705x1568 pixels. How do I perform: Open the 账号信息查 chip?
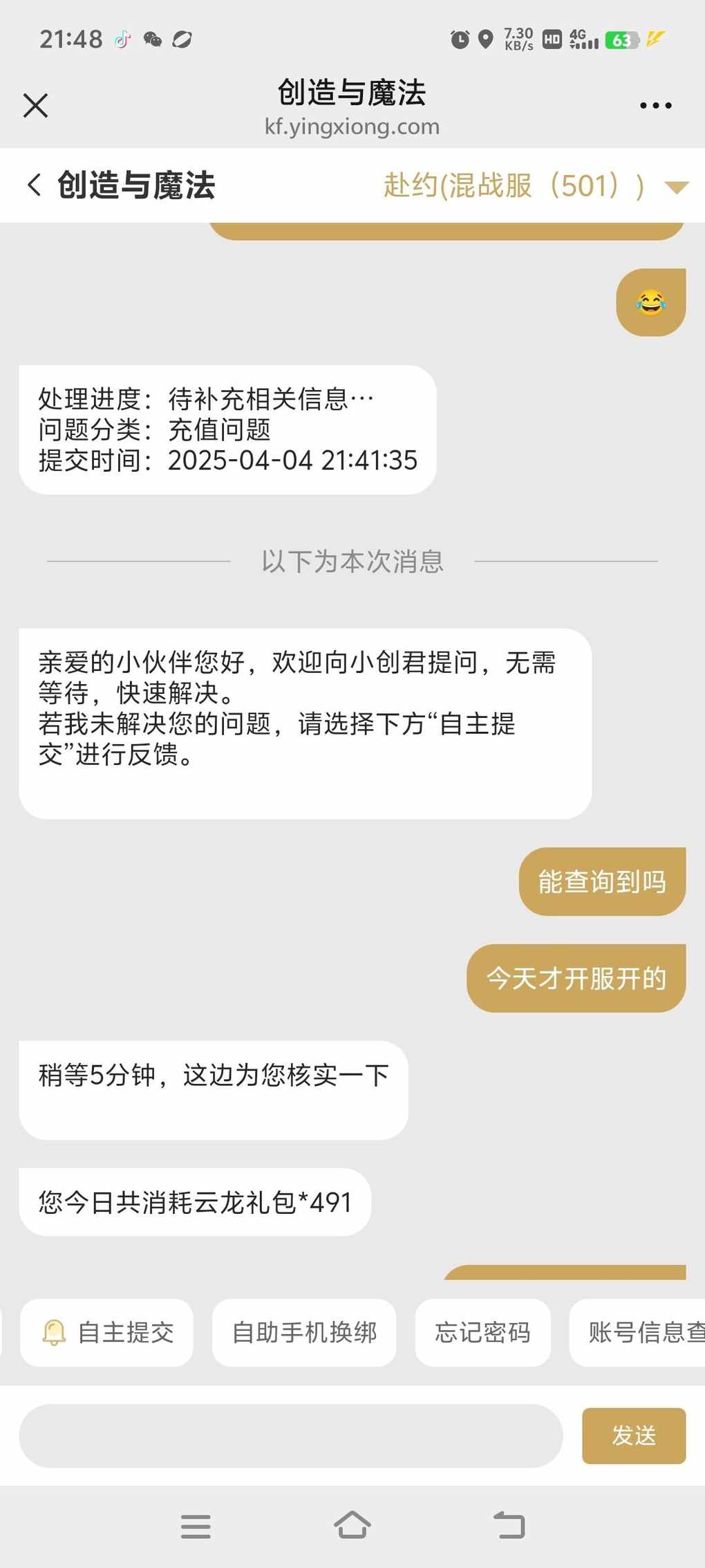637,1332
